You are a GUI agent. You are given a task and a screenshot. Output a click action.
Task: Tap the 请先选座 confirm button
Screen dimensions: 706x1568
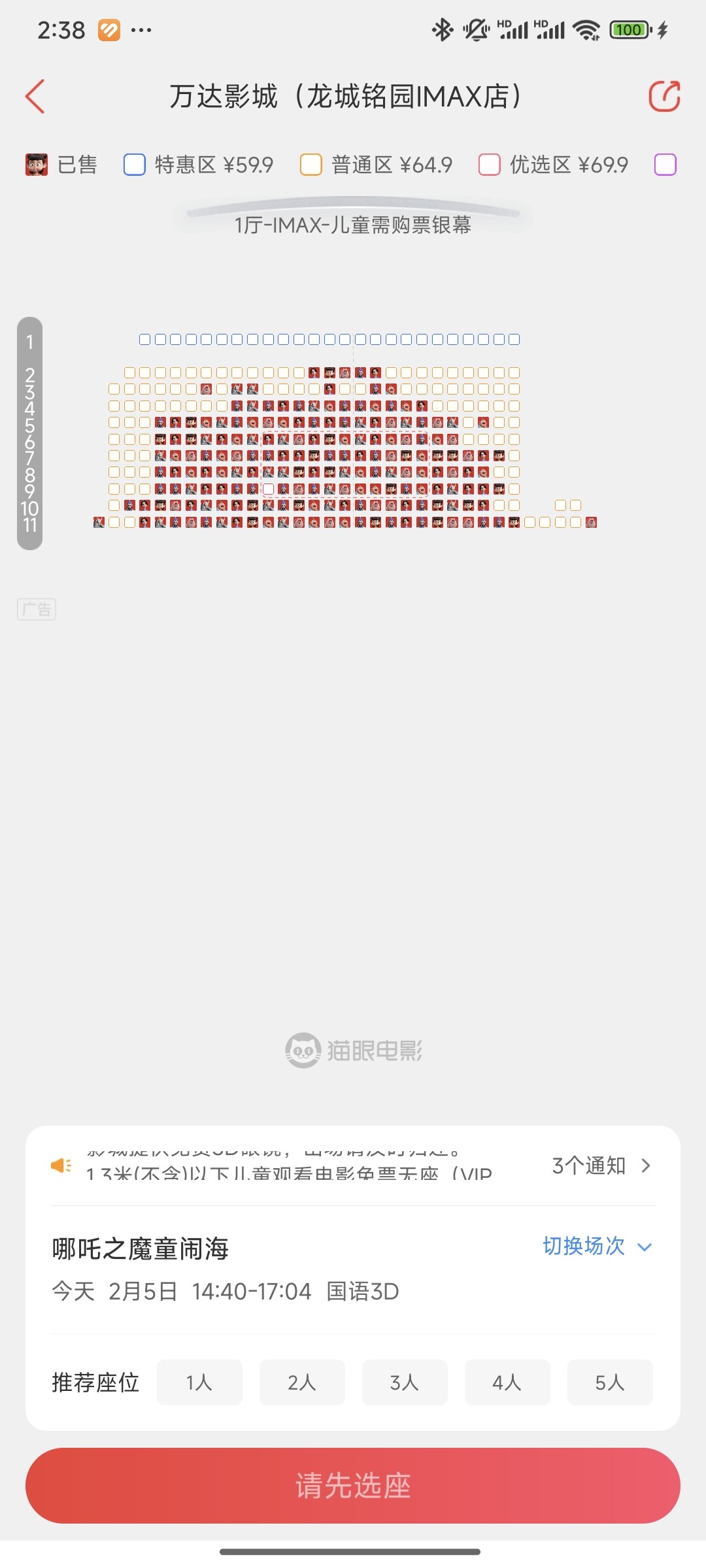pyautogui.click(x=353, y=1485)
